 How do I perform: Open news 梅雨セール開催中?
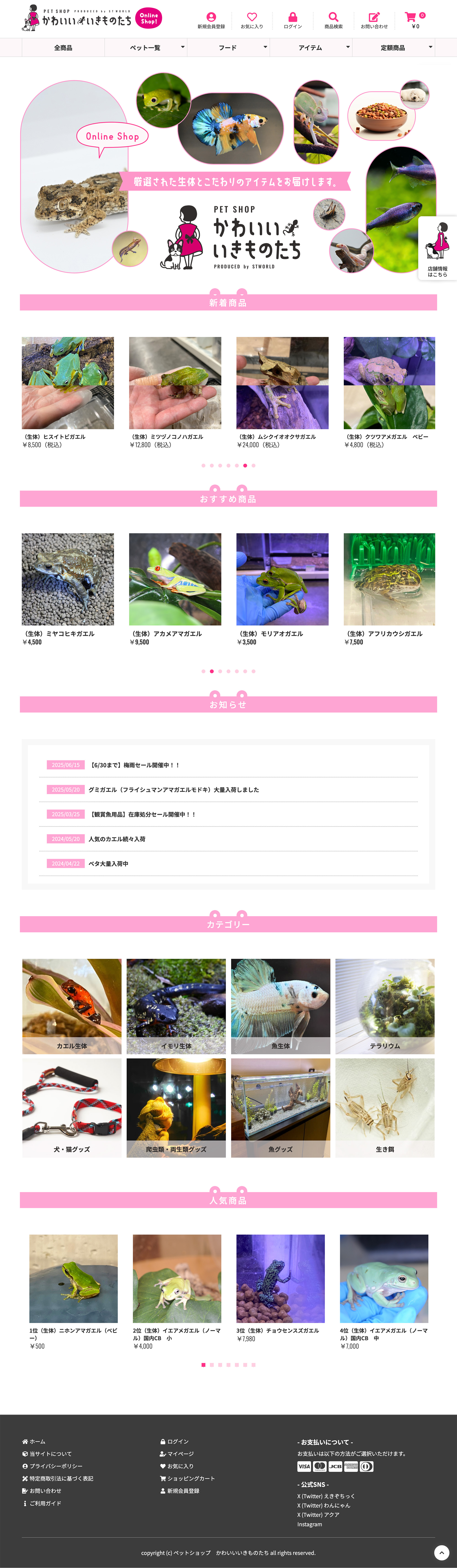click(x=135, y=765)
